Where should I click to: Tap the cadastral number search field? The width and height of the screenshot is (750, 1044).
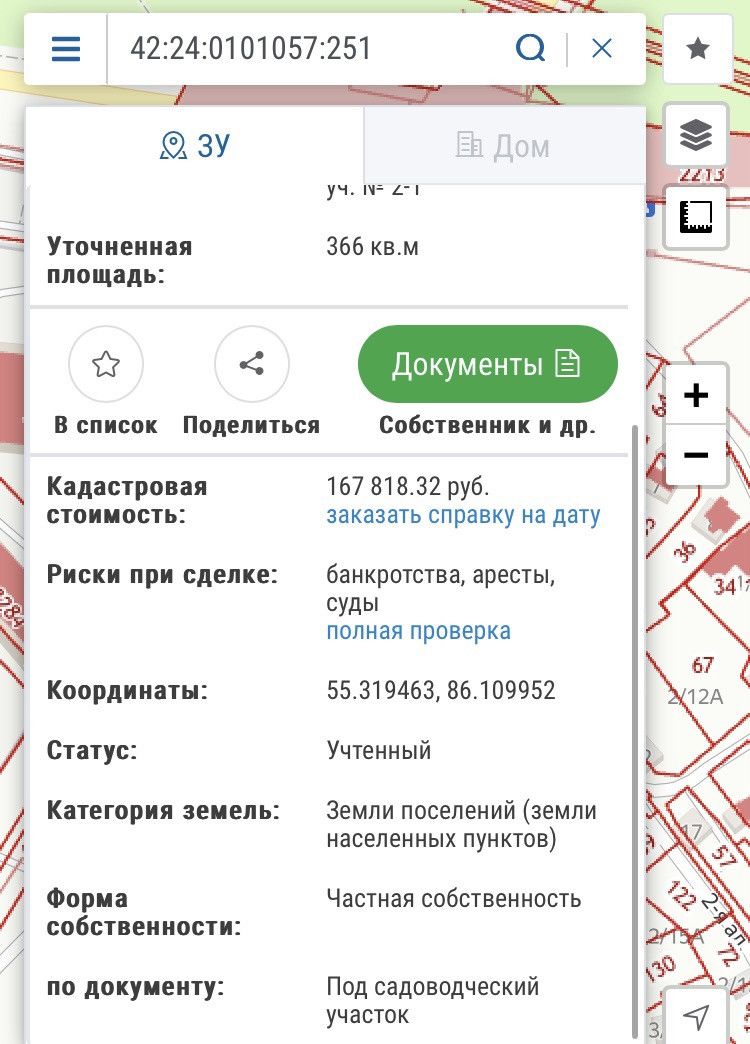(x=310, y=49)
